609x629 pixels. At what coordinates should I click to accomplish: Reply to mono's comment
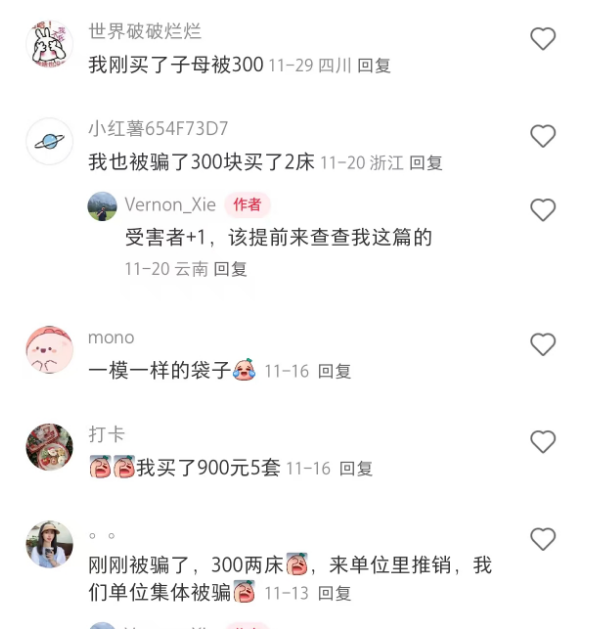pyautogui.click(x=335, y=372)
